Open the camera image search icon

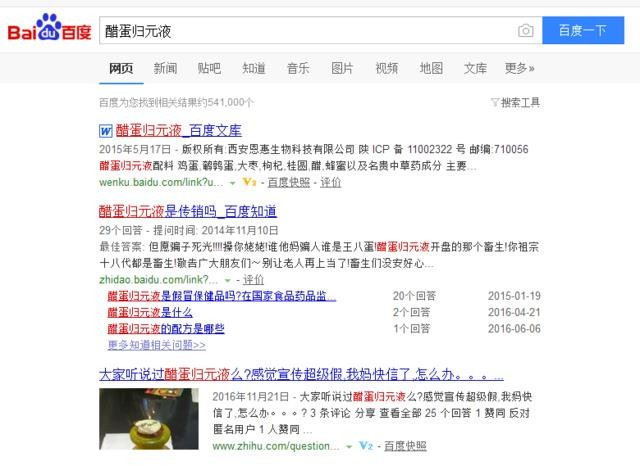coord(525,31)
